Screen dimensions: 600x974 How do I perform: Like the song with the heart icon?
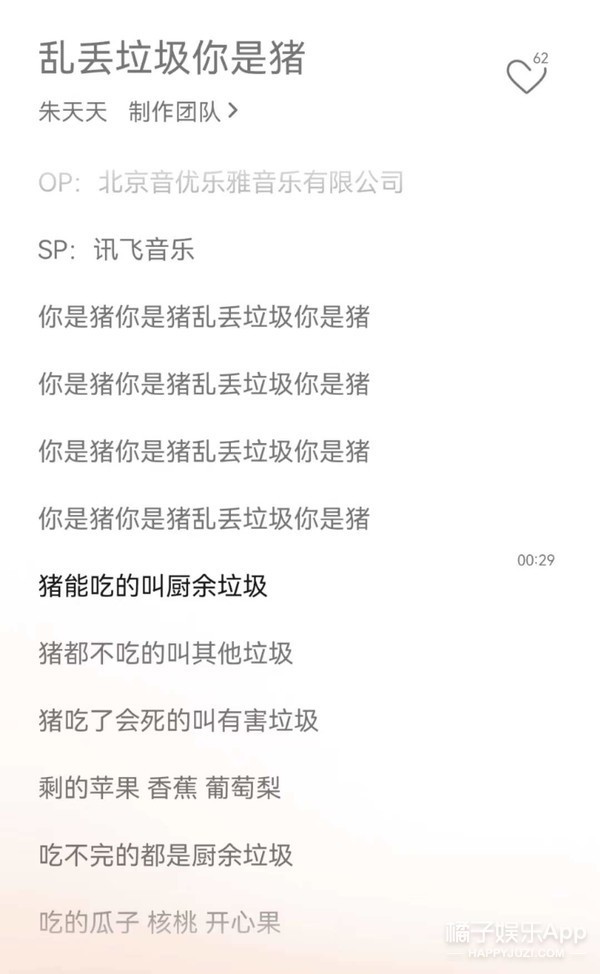[525, 76]
